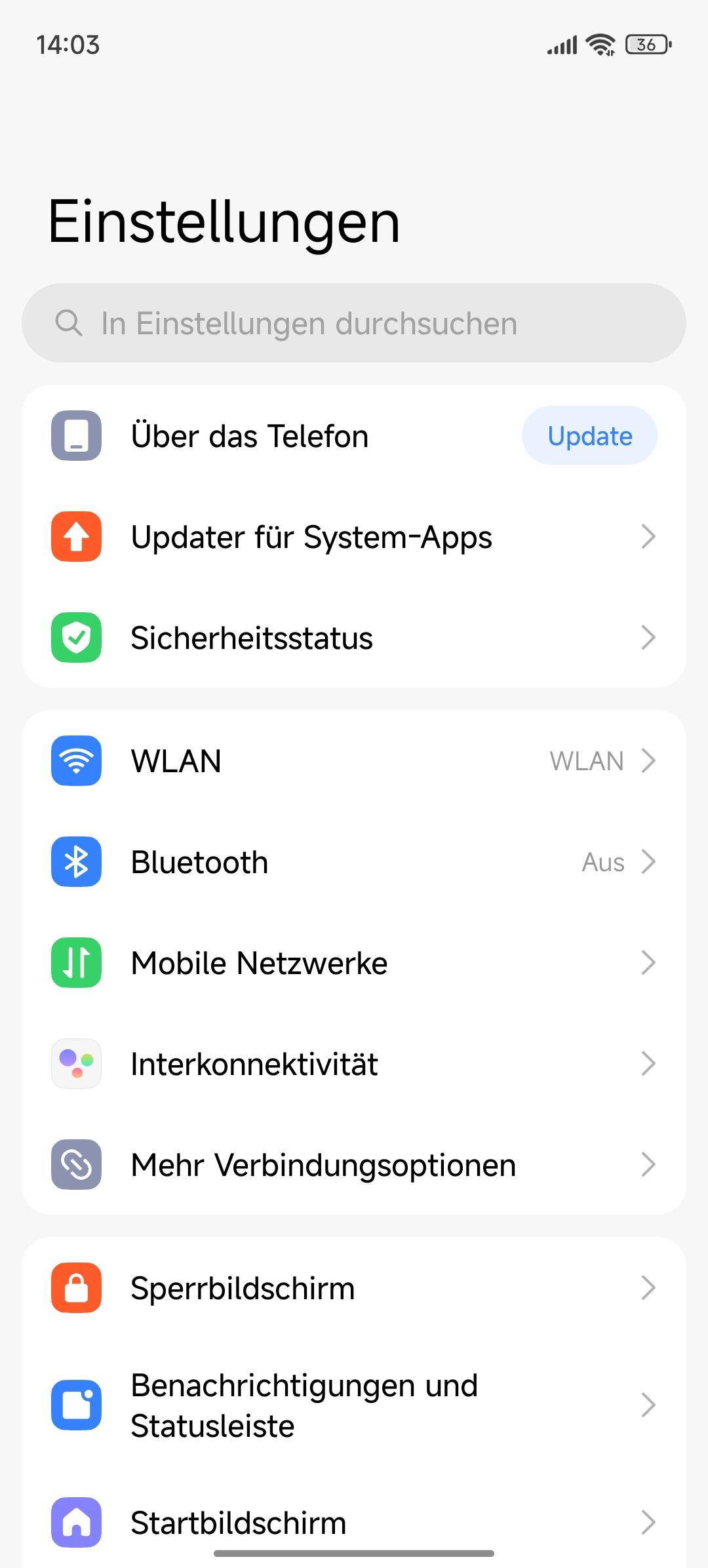The image size is (708, 1568).
Task: Open Startbildschirm settings
Action: click(354, 1522)
